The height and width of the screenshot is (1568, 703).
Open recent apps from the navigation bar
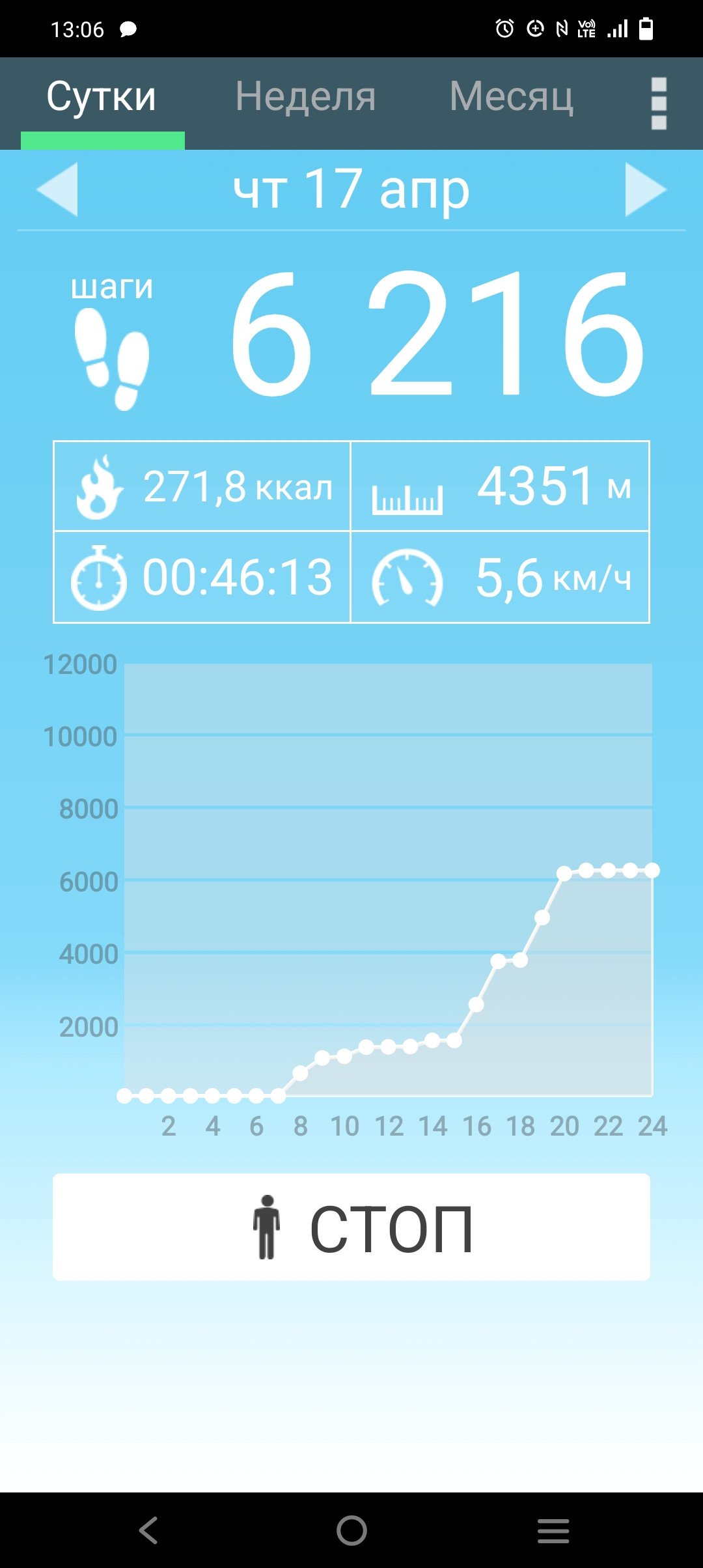tap(553, 1530)
